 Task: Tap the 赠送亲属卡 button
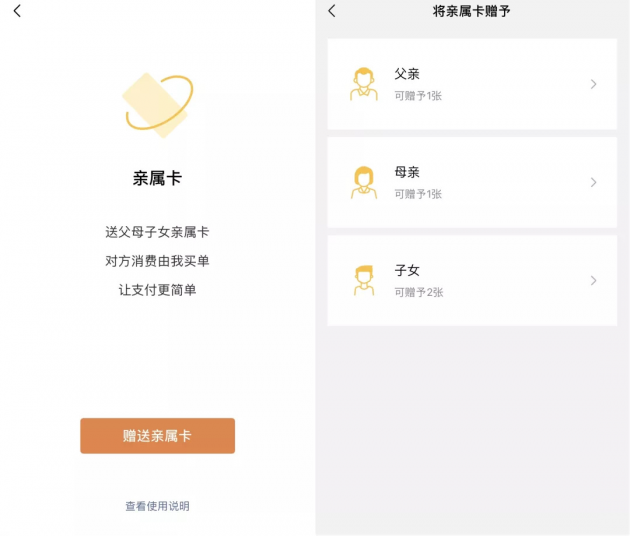(157, 436)
